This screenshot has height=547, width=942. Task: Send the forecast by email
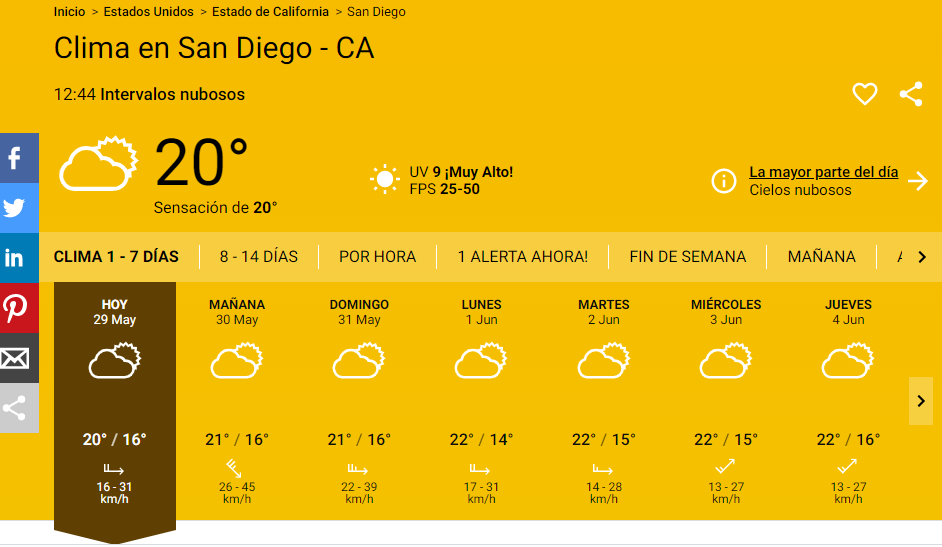tap(16, 358)
